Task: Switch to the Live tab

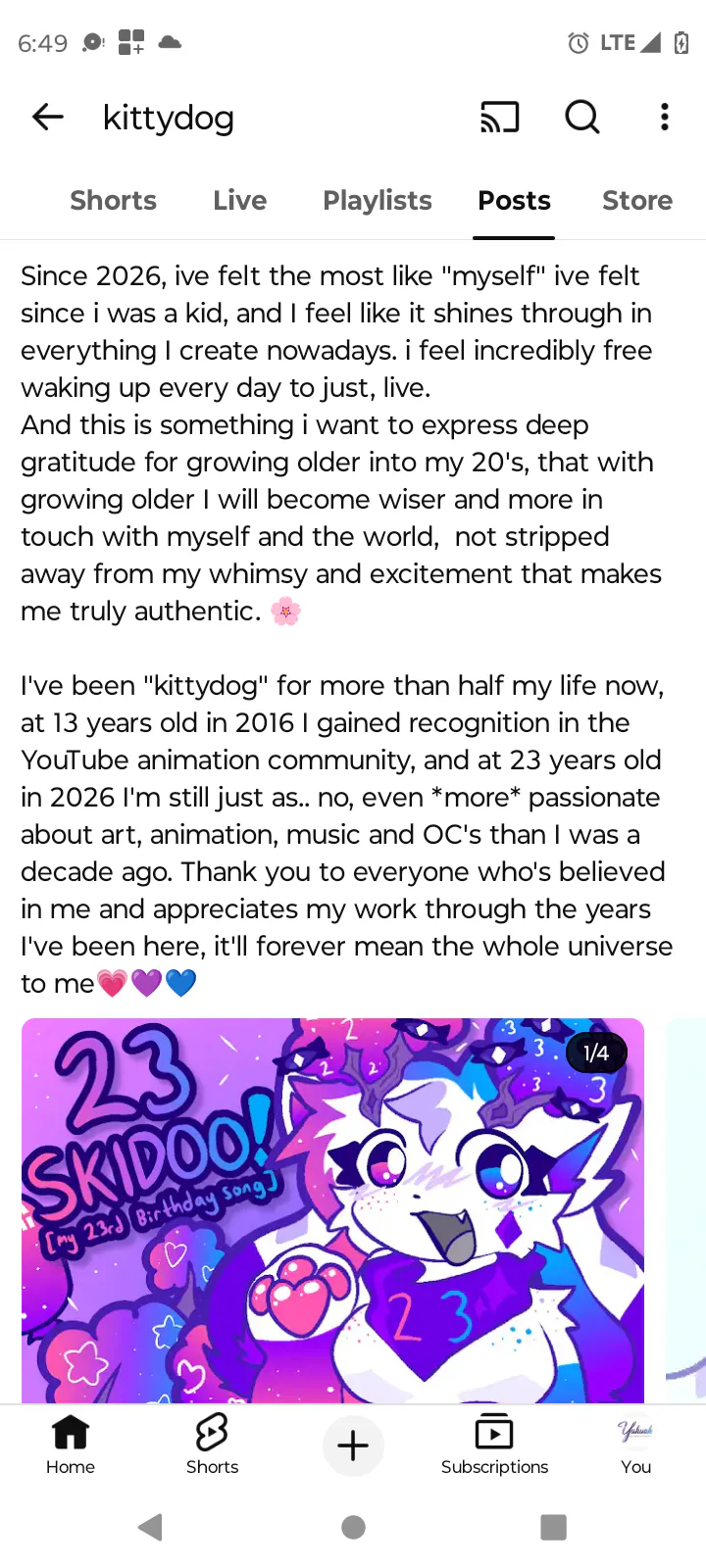Action: (x=239, y=201)
